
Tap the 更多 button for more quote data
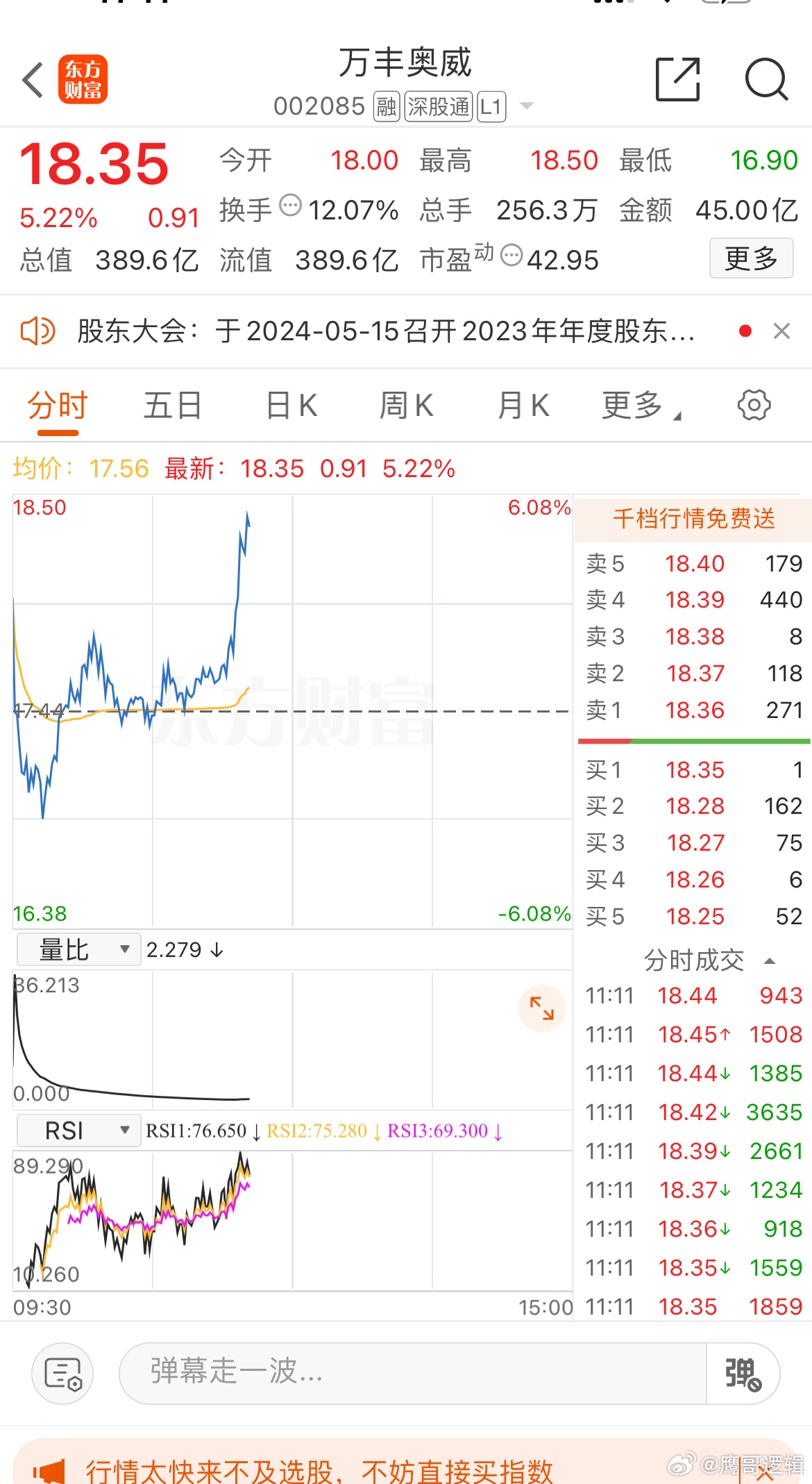pyautogui.click(x=751, y=258)
